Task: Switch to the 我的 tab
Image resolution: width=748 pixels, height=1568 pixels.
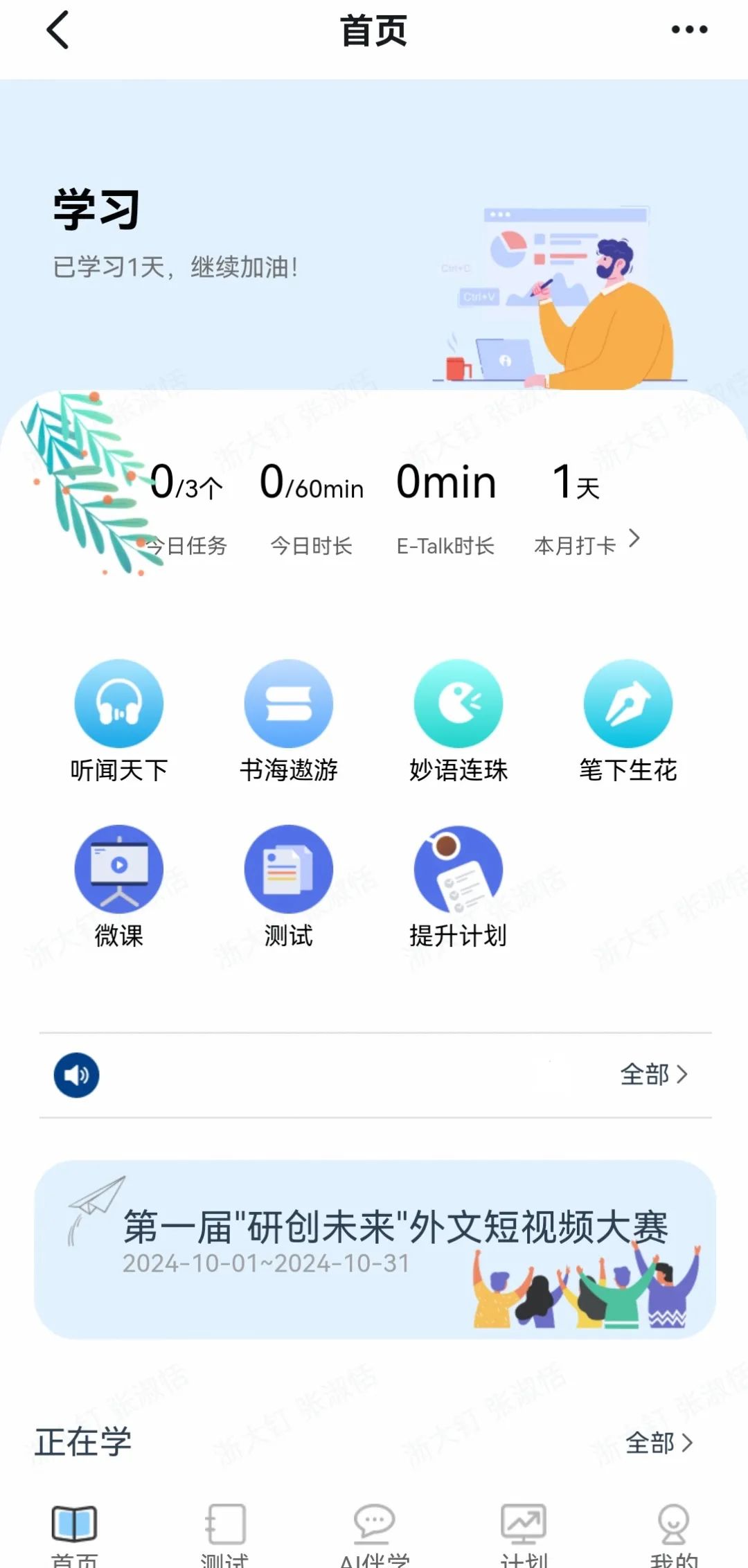Action: click(673, 1532)
